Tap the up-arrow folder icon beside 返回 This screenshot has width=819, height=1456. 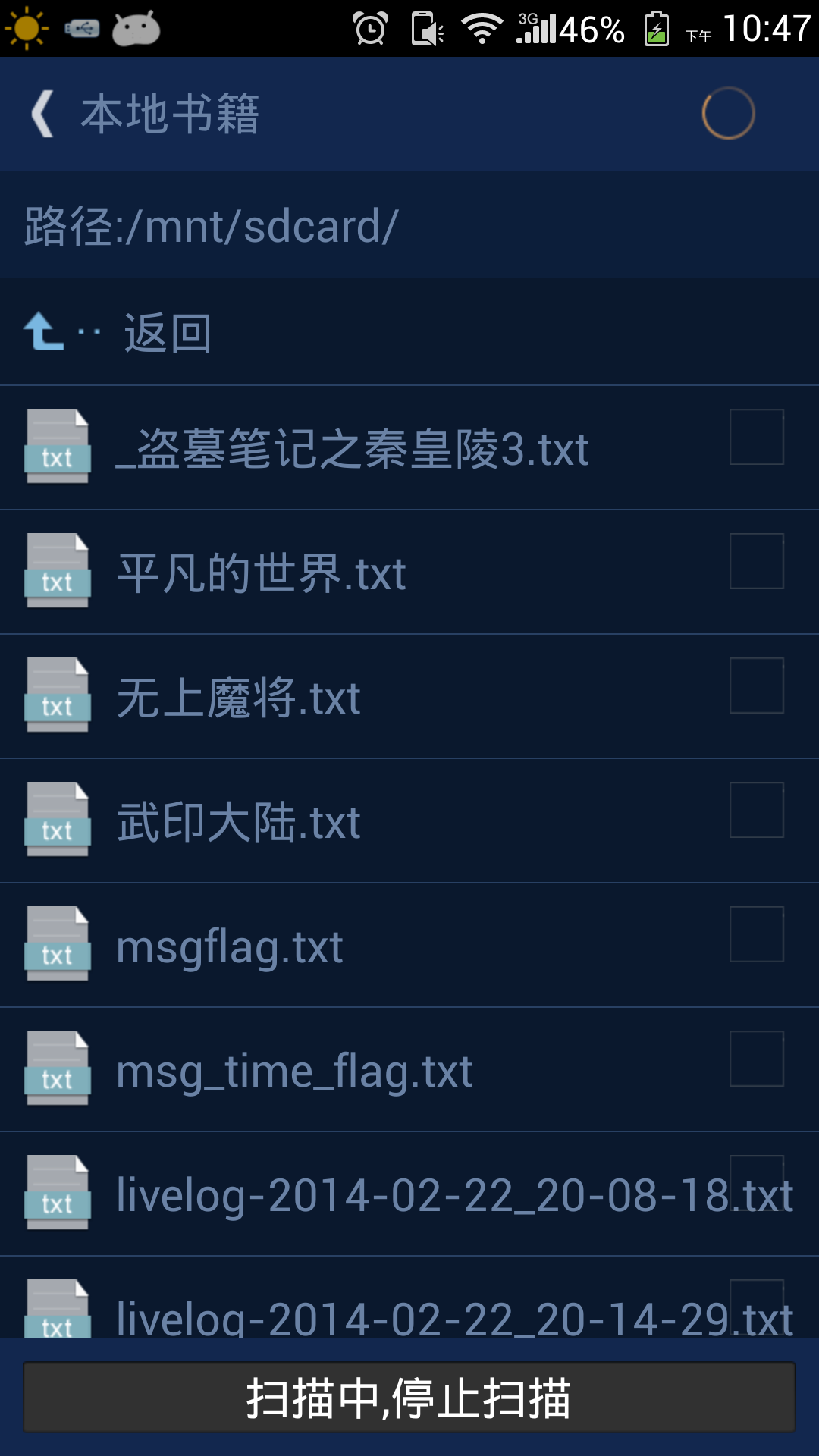click(43, 330)
